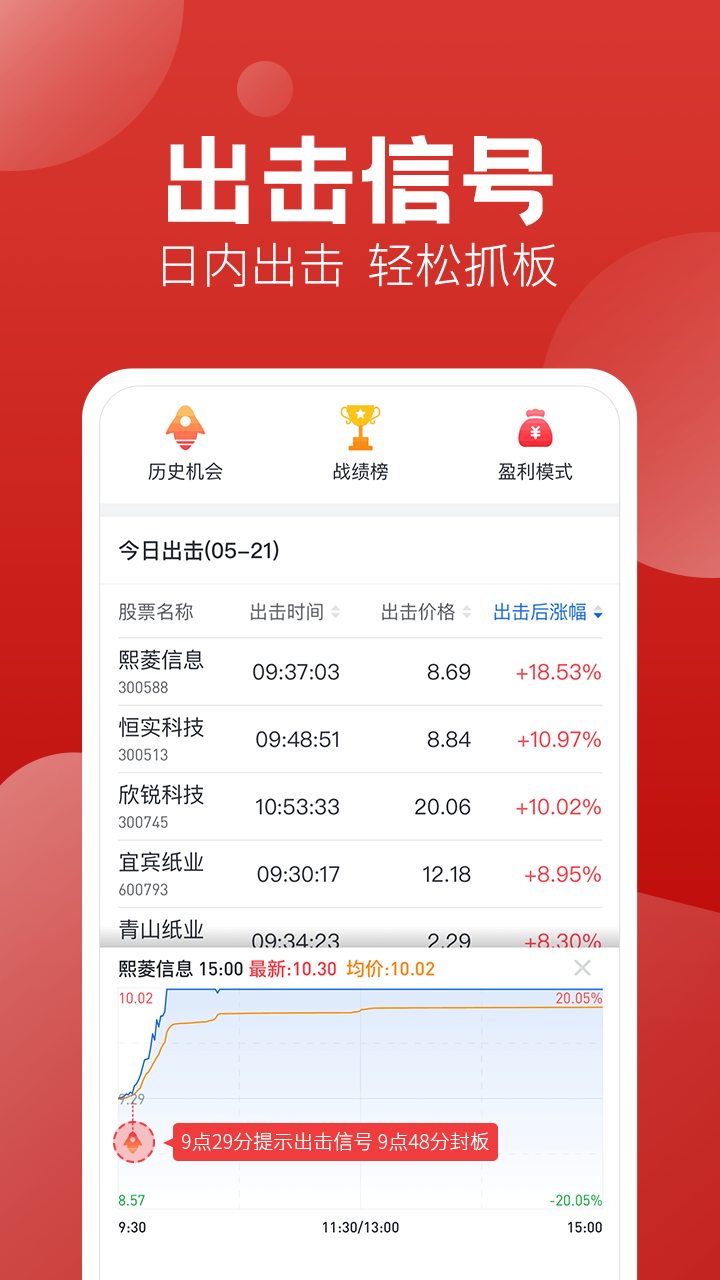Viewport: 720px width, 1280px height.
Task: Click the blue sort arrow on 出击后涨幅
Action: pos(596,612)
